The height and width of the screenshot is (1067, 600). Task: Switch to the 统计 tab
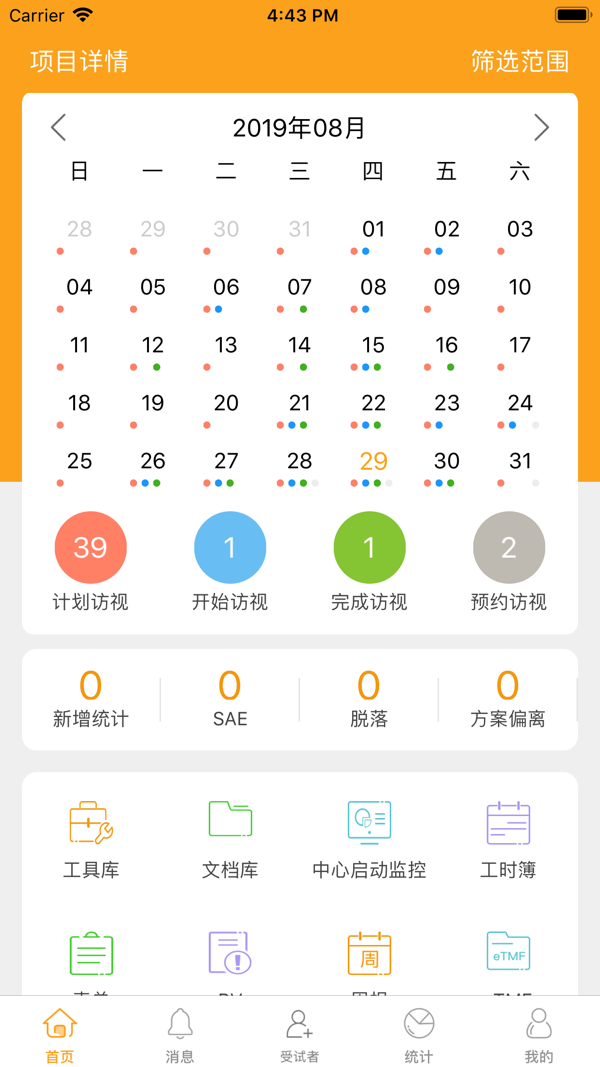[x=419, y=1034]
